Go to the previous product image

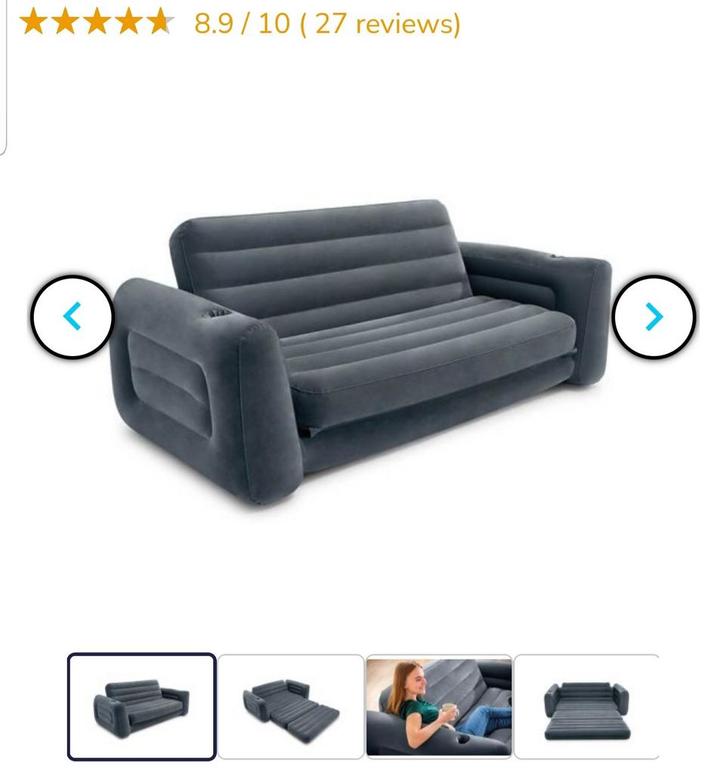(72, 317)
